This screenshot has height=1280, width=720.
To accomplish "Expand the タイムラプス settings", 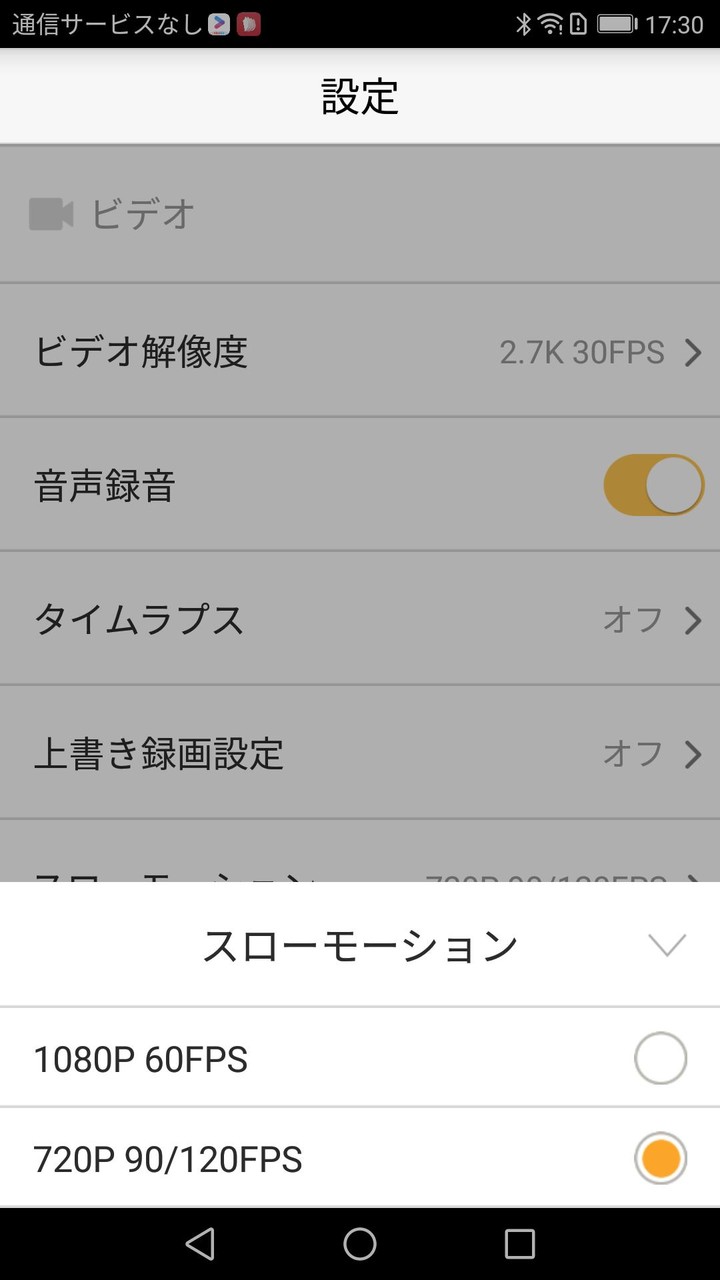I will pyautogui.click(x=360, y=620).
